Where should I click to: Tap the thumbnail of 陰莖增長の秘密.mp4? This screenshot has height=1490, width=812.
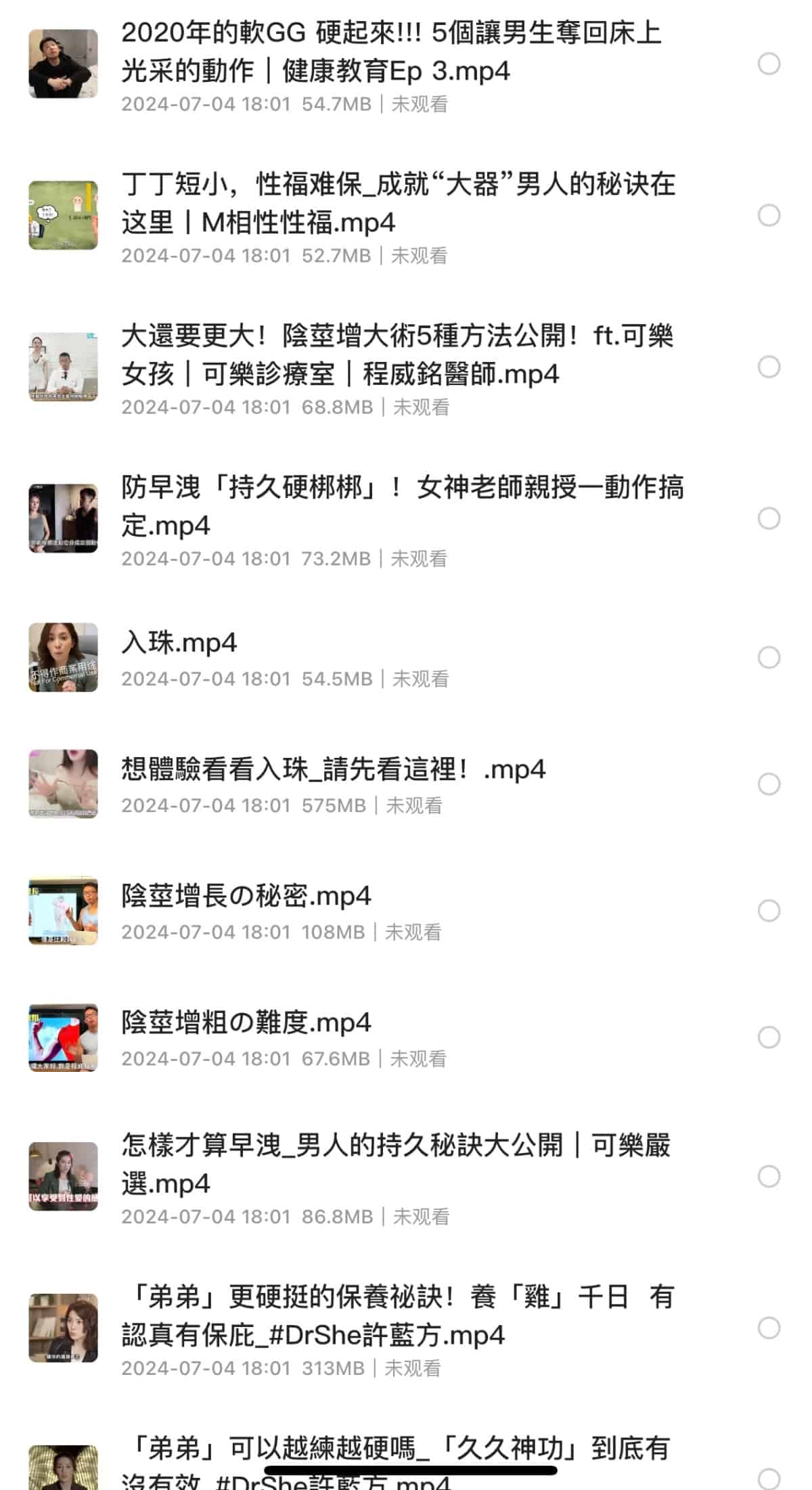pos(63,911)
